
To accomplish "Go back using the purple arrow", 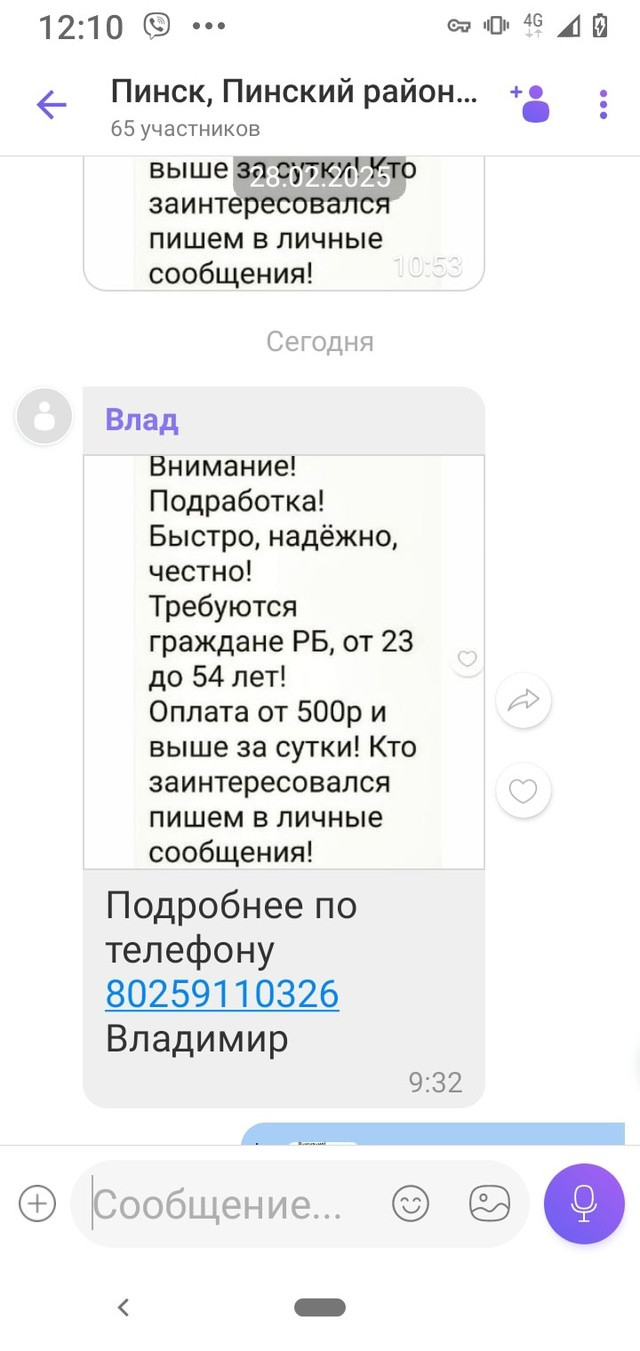I will (x=51, y=104).
